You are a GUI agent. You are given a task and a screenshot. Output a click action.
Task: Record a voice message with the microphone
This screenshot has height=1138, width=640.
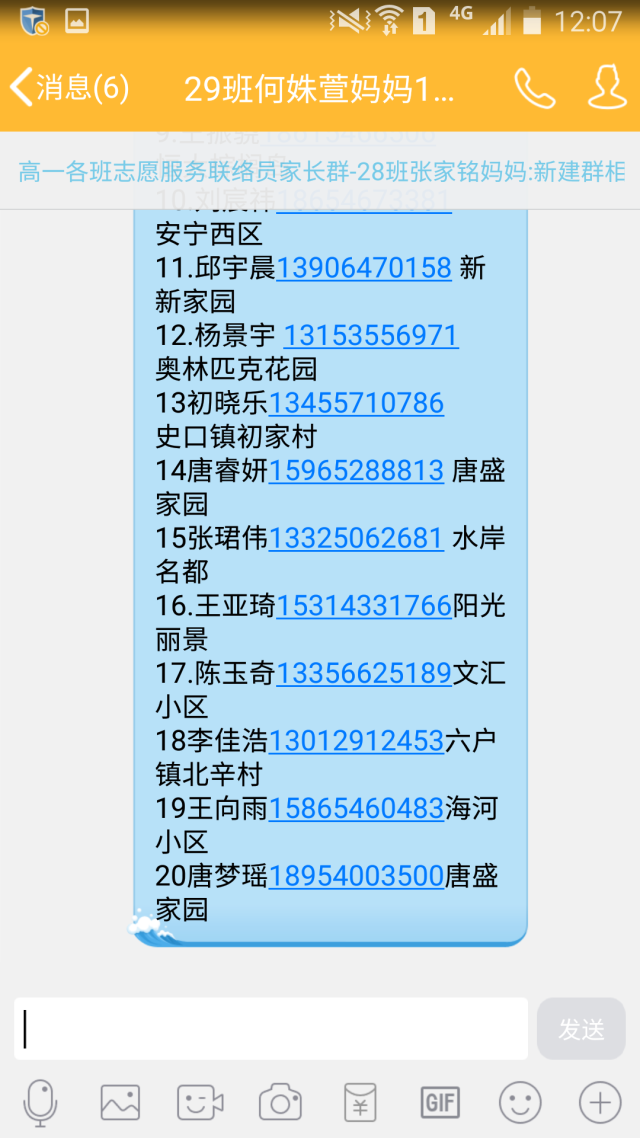pos(40,1102)
